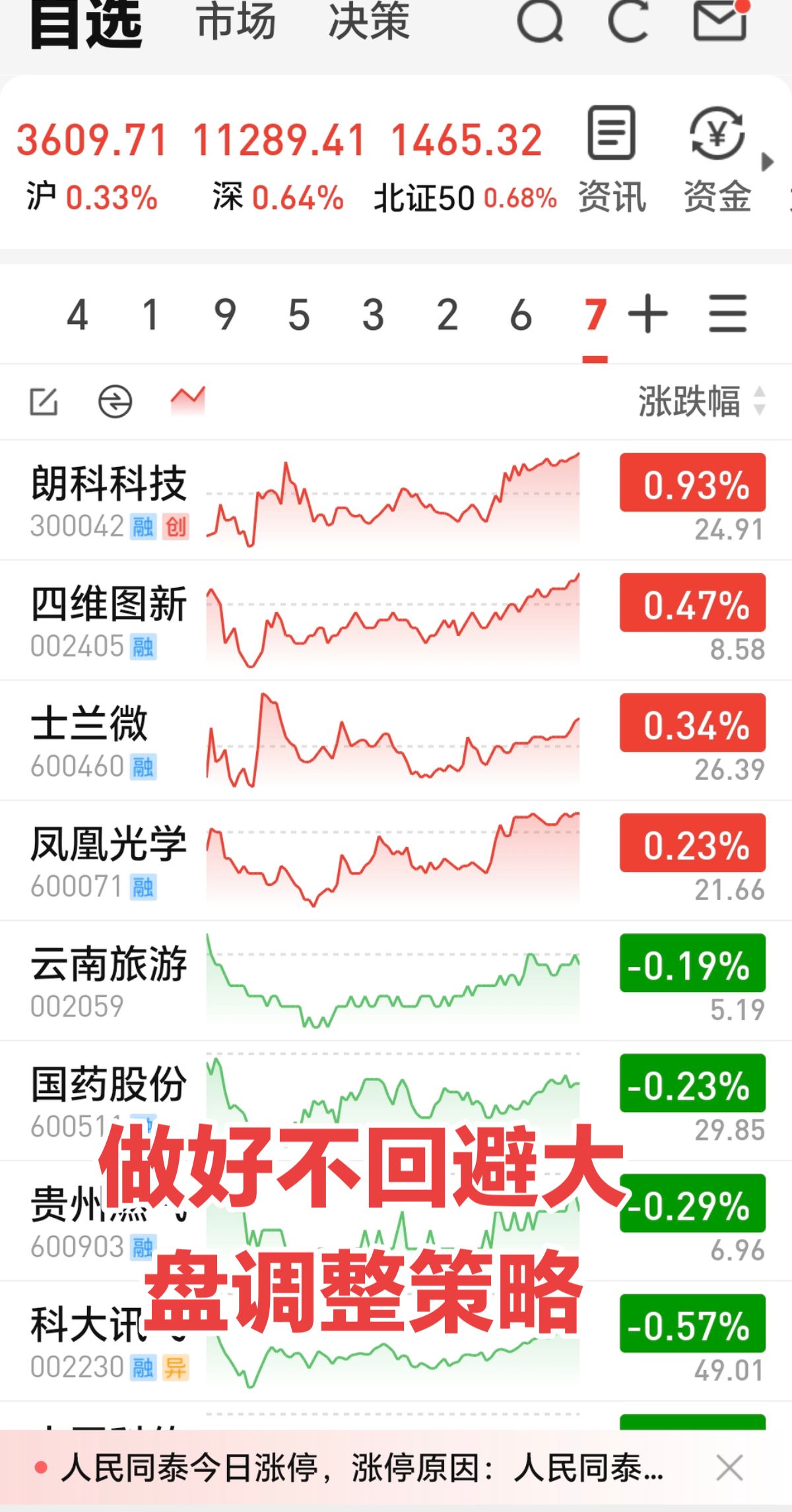Edit the watchlist
Screen dimensions: 792x1512
tap(44, 402)
